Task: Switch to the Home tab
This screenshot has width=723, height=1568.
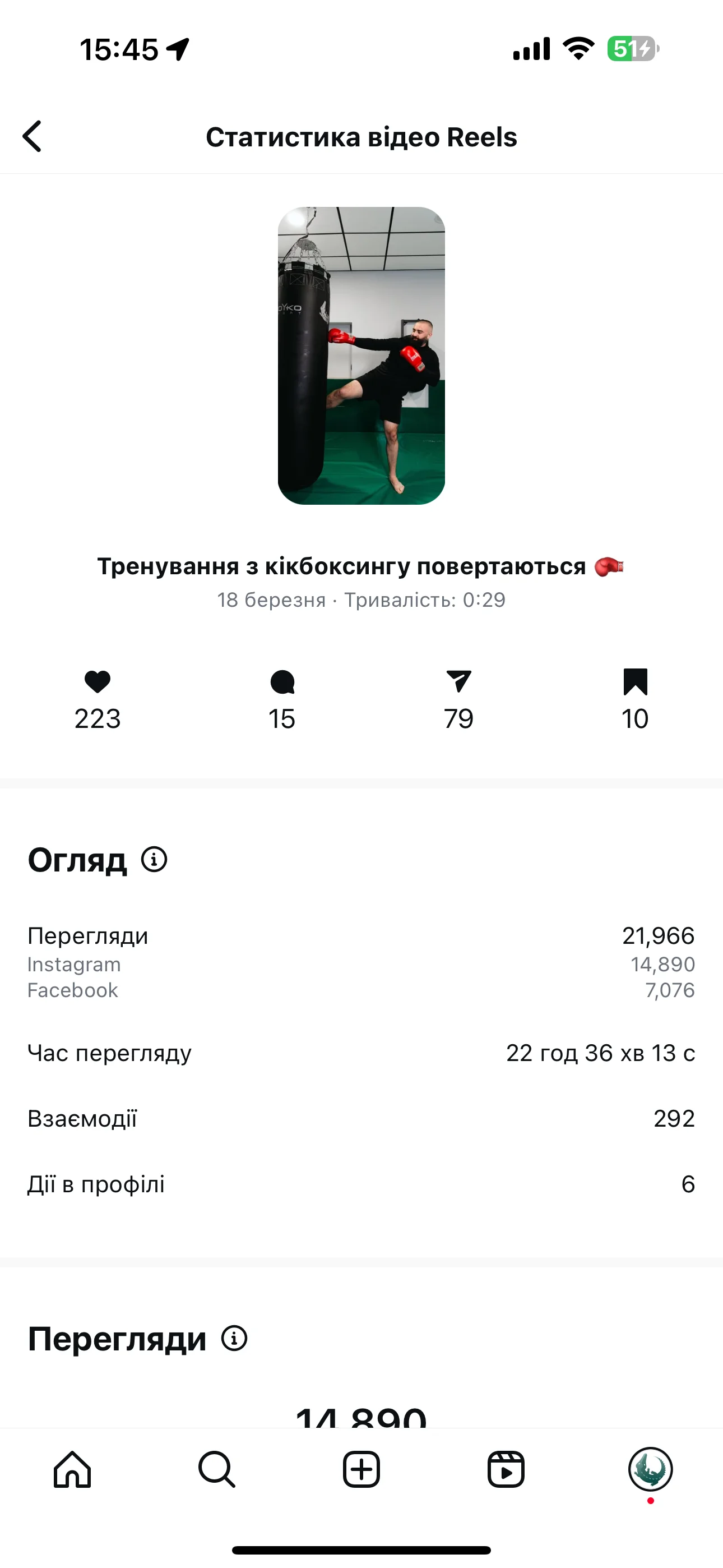Action: (x=72, y=1469)
